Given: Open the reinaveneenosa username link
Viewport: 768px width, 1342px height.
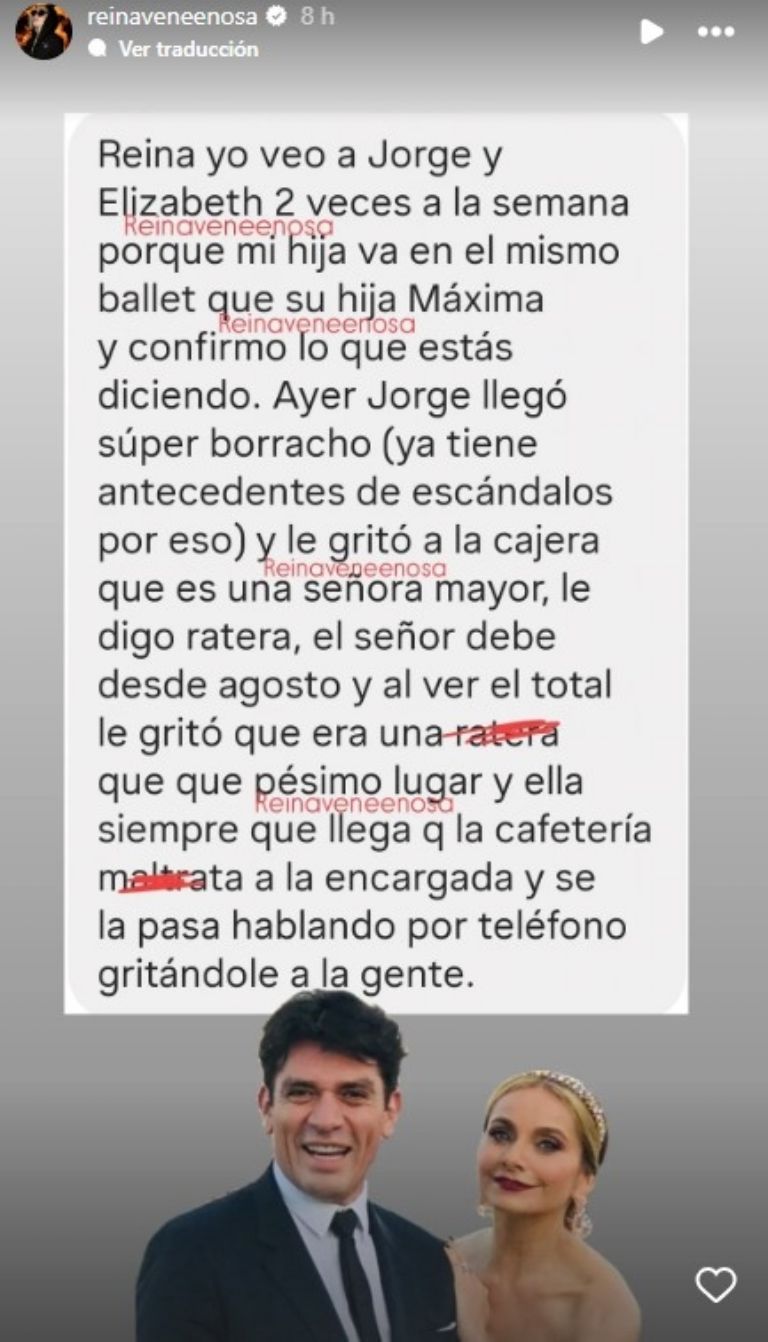Looking at the screenshot, I should (x=172, y=16).
